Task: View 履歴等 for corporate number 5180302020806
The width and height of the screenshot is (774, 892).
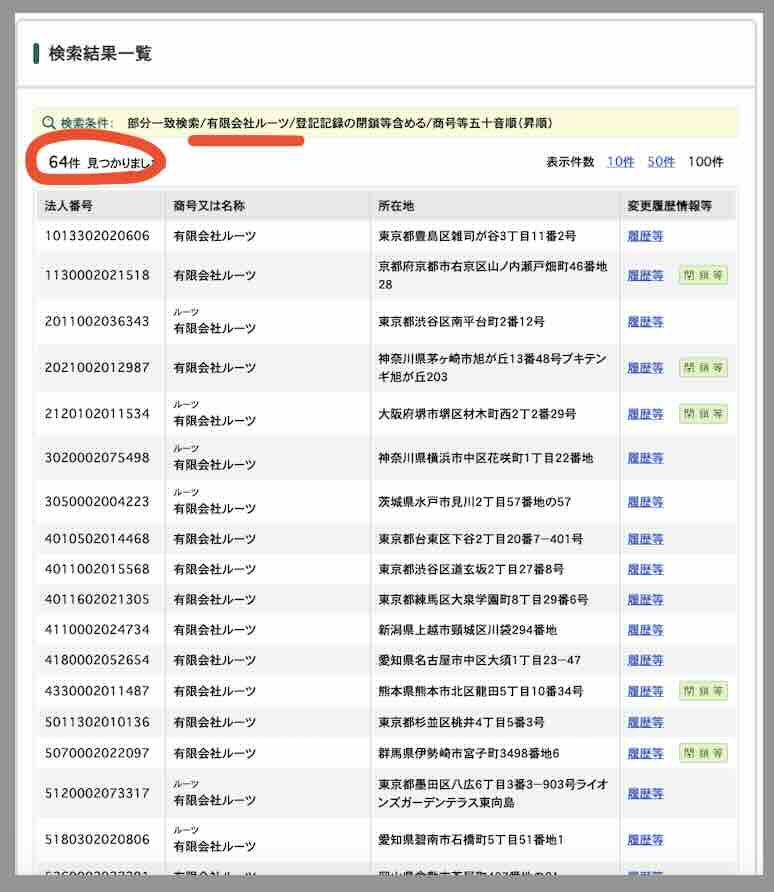Action: (645, 840)
